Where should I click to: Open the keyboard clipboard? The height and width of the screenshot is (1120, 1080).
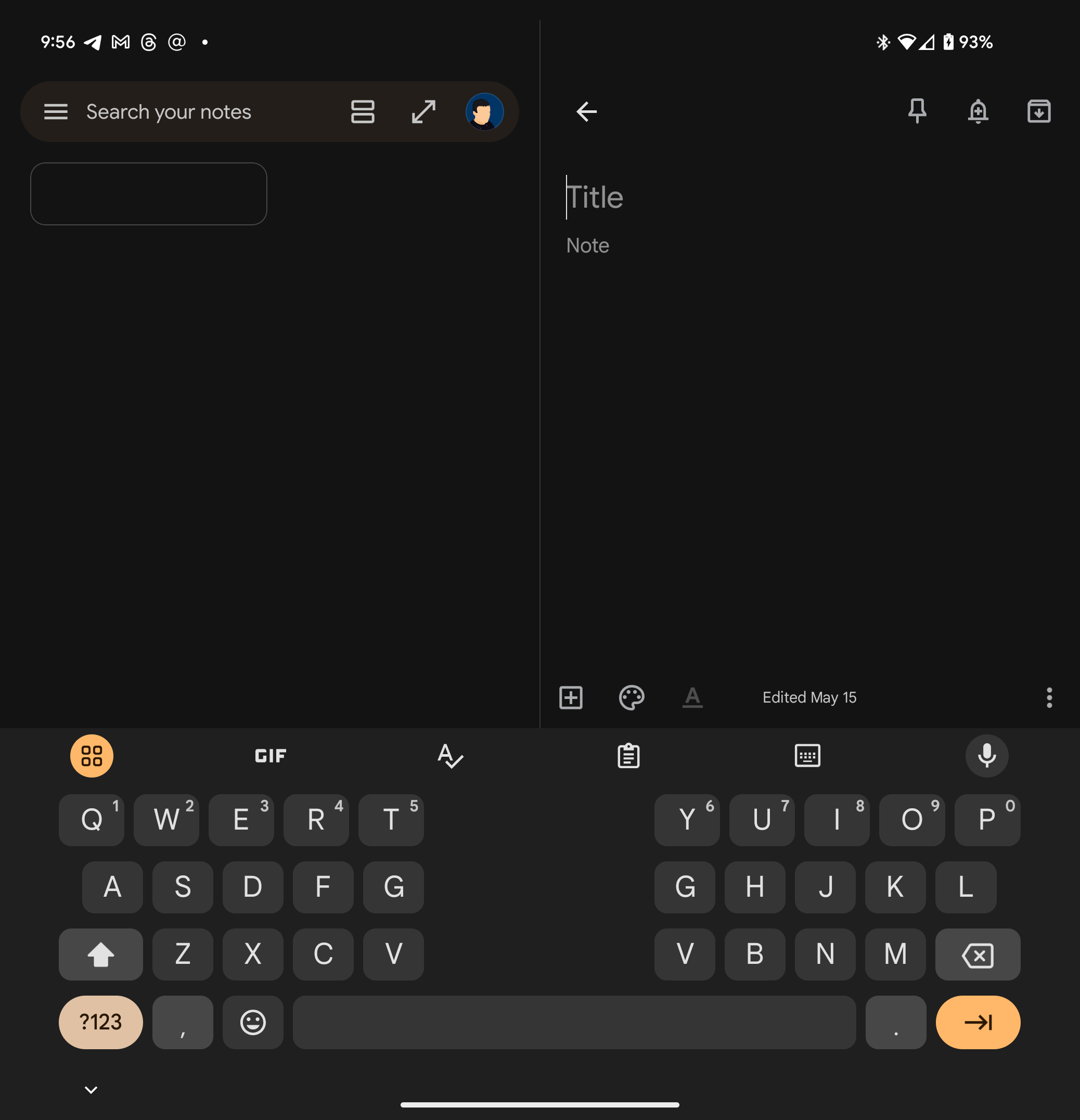629,756
